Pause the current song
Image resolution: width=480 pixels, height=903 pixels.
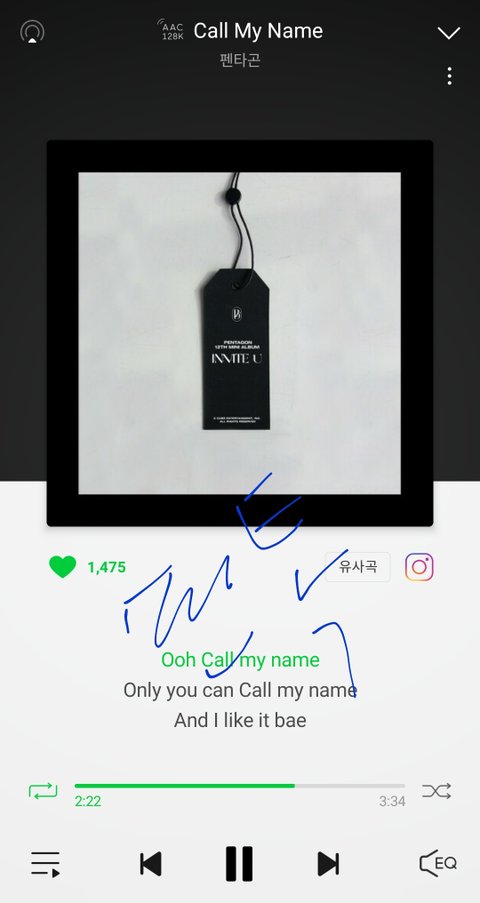point(239,864)
